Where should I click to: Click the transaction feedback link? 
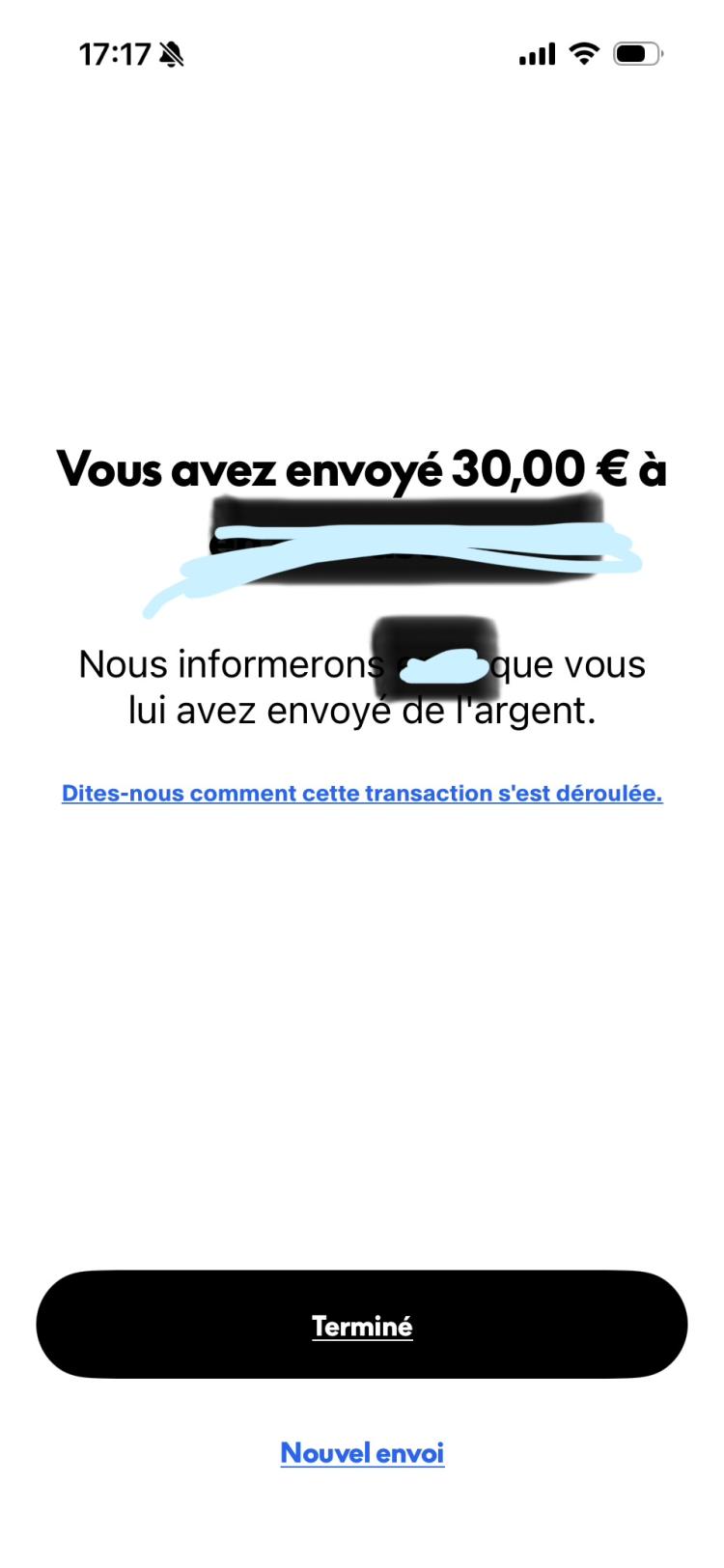coord(361,793)
